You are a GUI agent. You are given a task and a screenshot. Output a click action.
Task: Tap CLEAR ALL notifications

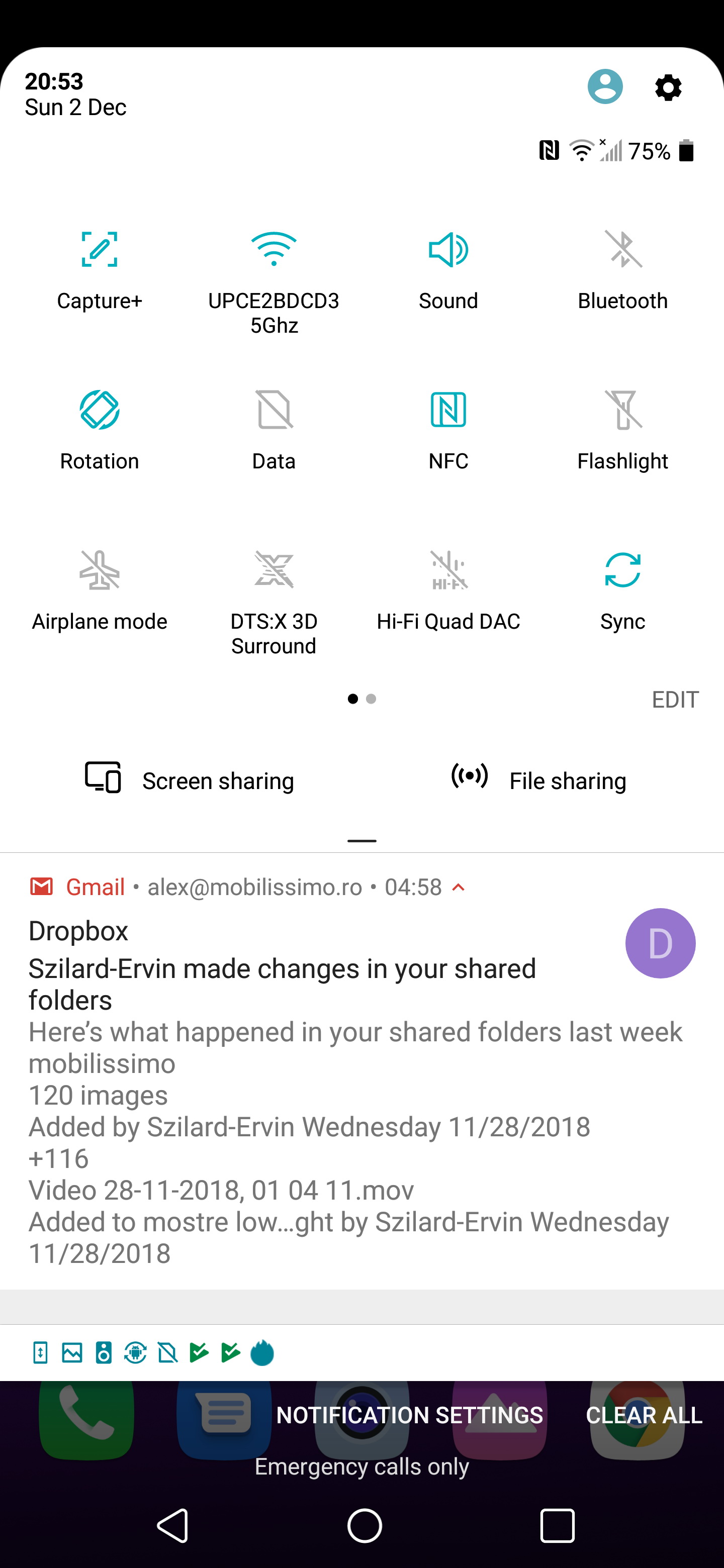point(644,1415)
